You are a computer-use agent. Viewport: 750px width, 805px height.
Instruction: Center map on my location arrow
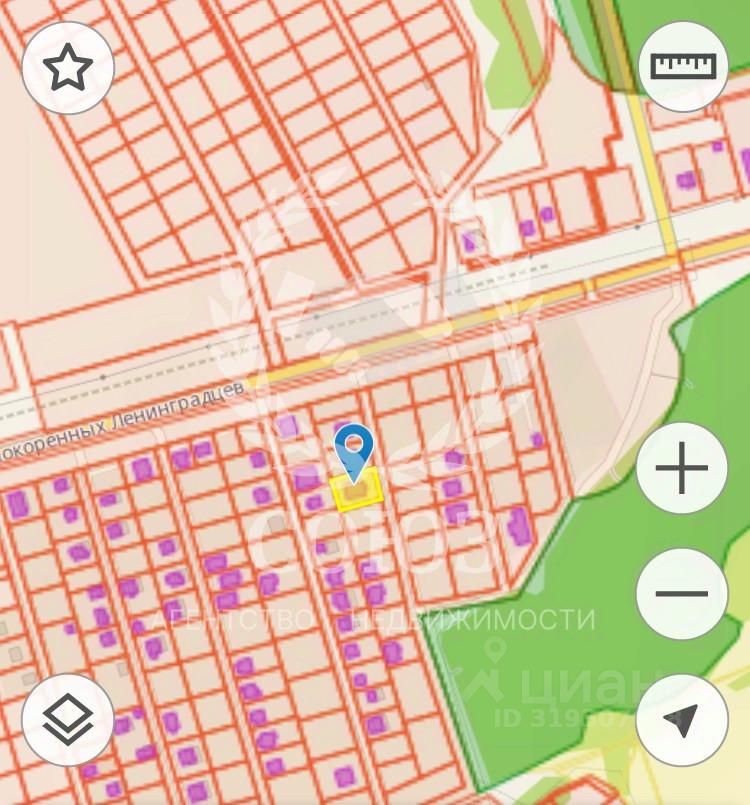[x=682, y=719]
